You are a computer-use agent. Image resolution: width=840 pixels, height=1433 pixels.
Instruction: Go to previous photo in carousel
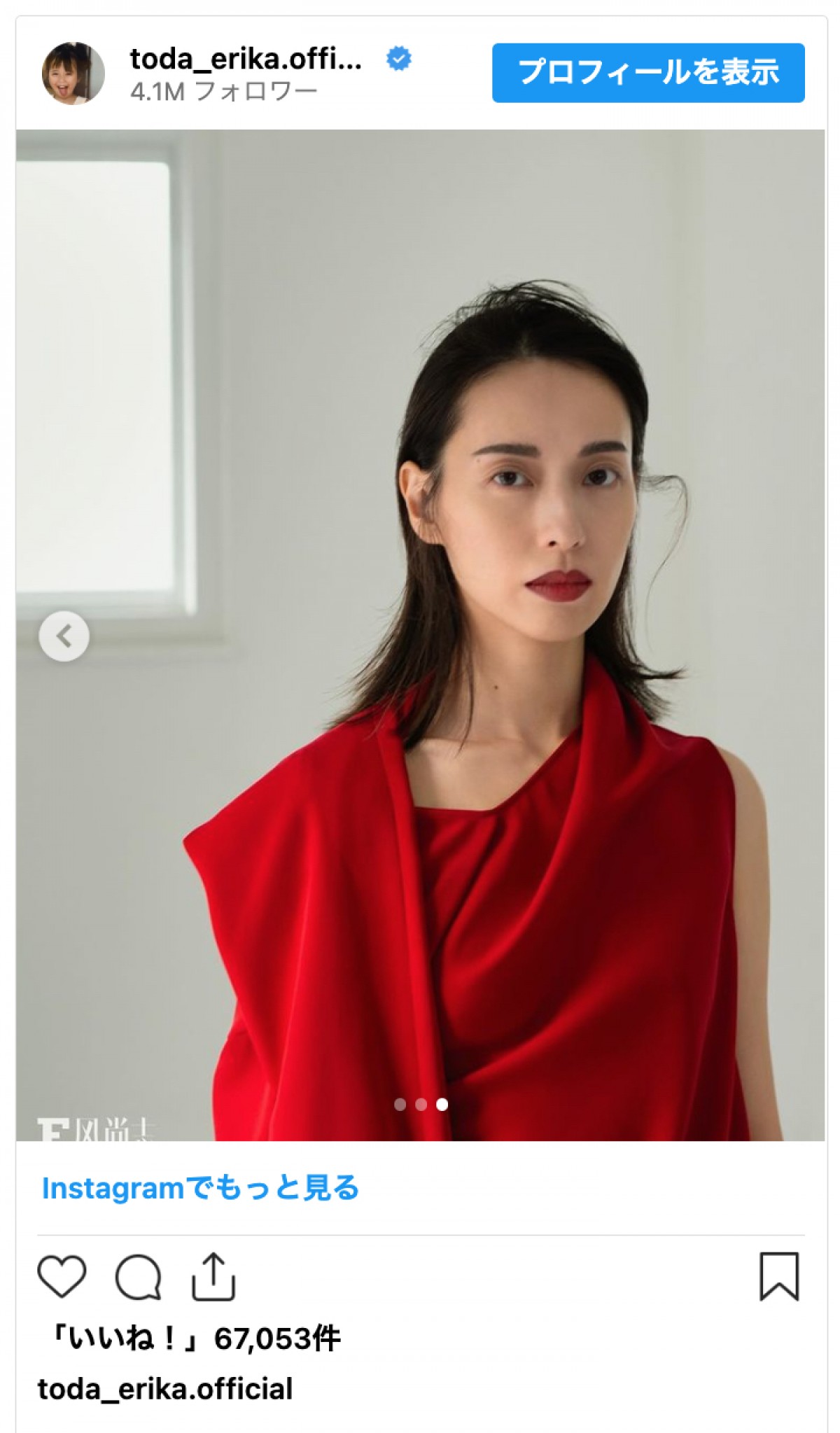(64, 636)
